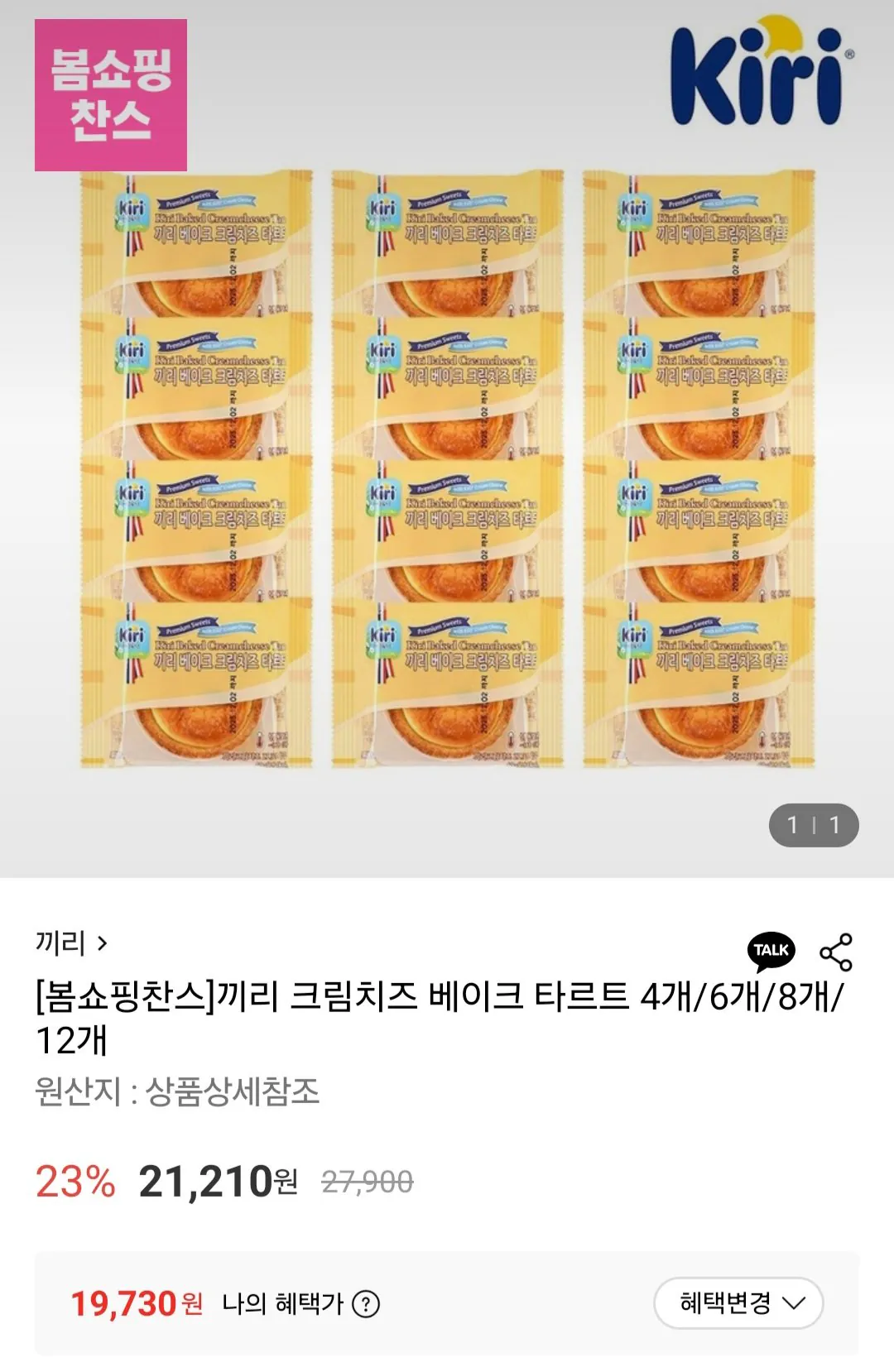894x1372 pixels.
Task: View the Kiri tart product image
Action: [x=447, y=469]
